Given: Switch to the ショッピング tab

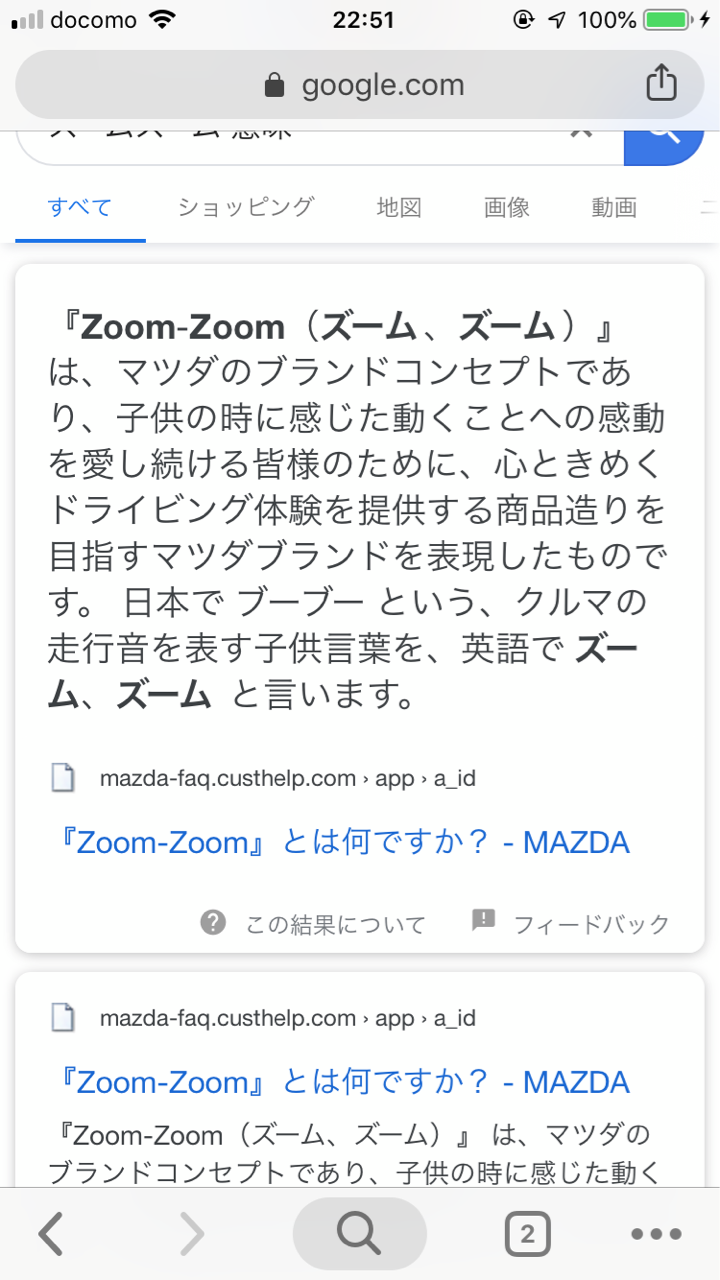Looking at the screenshot, I should 246,208.
